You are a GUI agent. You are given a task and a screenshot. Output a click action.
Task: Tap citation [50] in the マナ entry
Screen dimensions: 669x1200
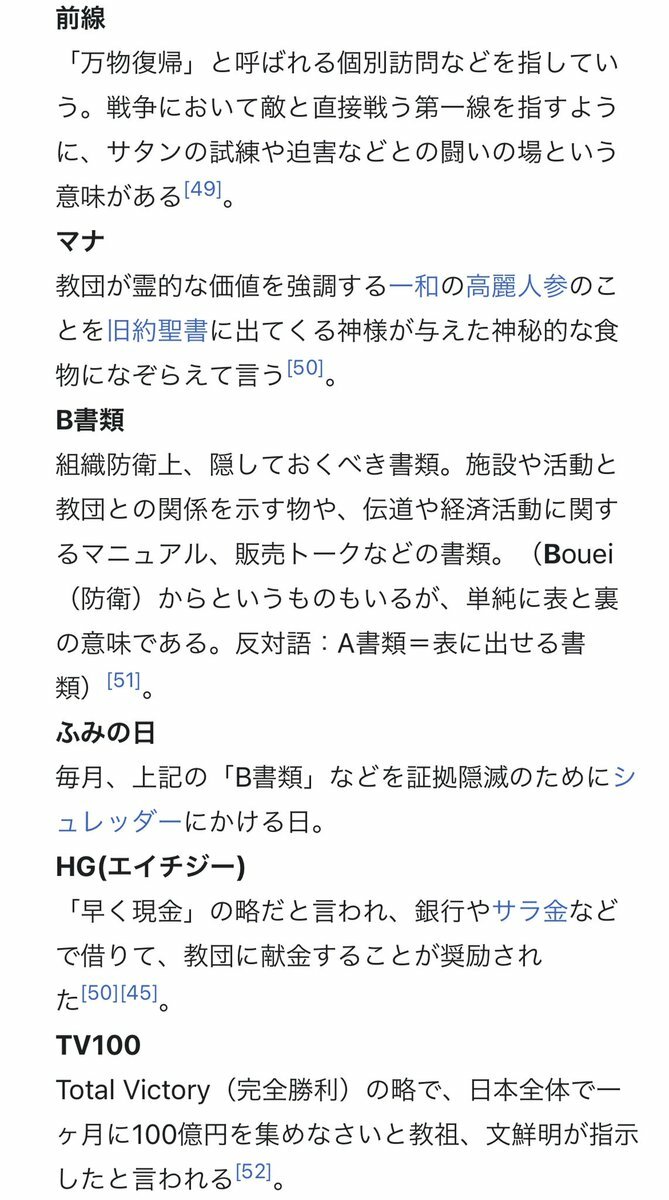click(x=305, y=368)
